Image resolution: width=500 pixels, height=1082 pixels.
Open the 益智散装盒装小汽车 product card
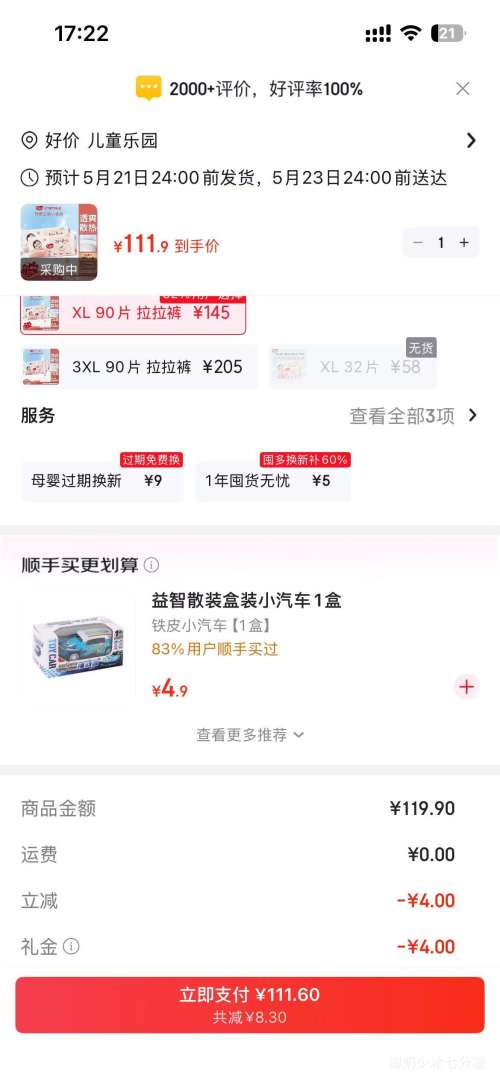pos(250,645)
